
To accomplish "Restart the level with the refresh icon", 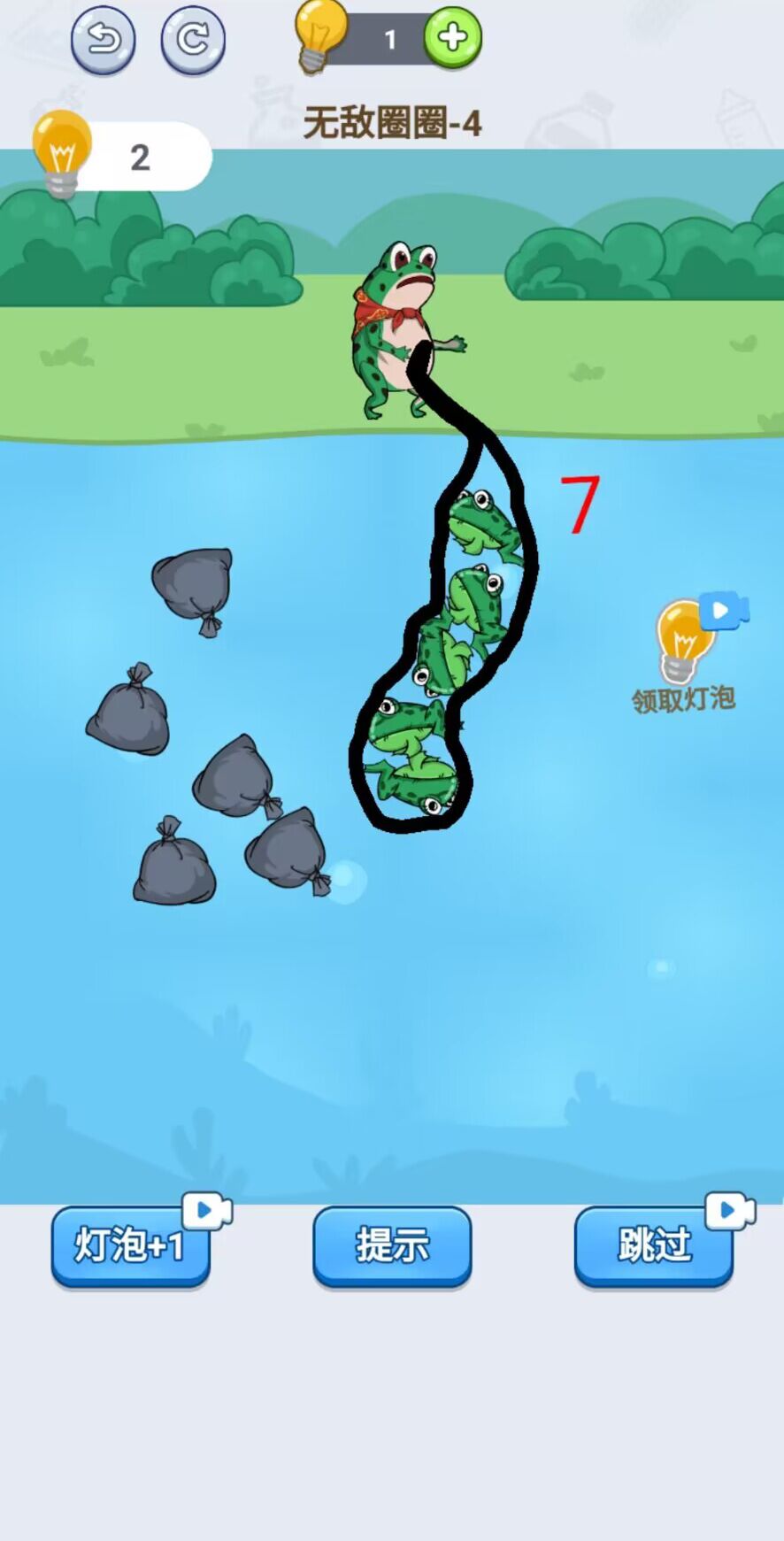I will [x=193, y=40].
